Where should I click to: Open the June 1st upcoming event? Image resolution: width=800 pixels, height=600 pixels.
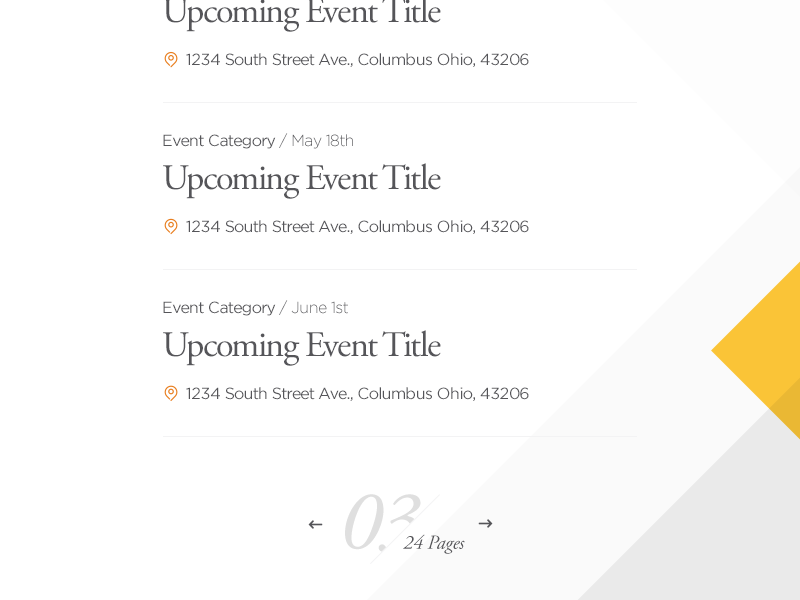[301, 346]
